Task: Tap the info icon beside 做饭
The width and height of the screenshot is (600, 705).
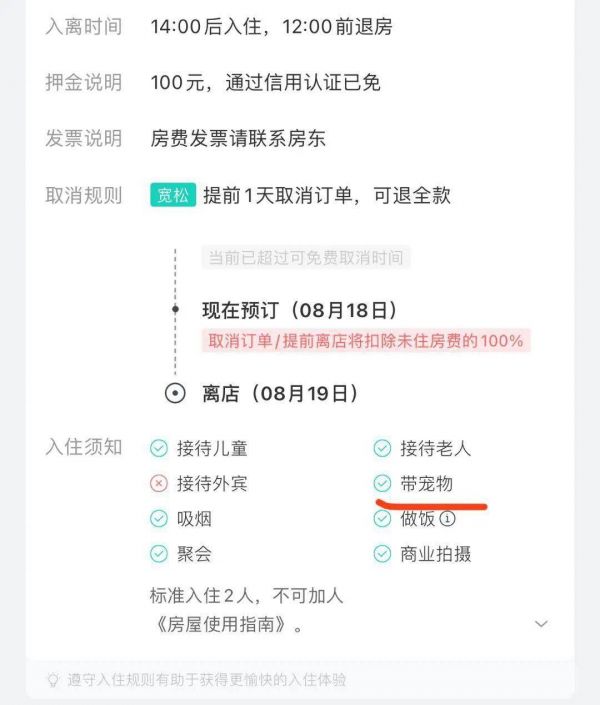Action: pos(448,519)
